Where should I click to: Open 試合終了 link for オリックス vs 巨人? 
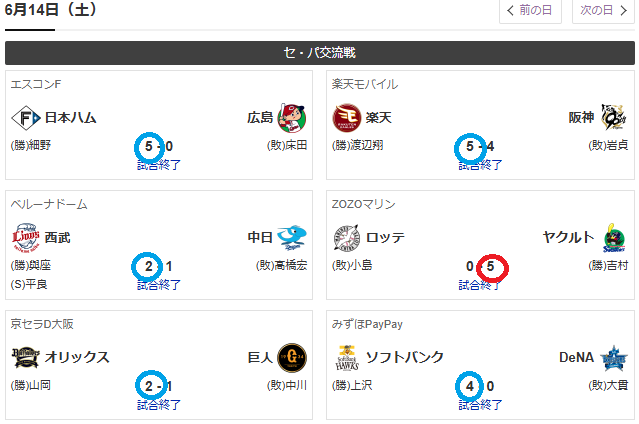(159, 405)
